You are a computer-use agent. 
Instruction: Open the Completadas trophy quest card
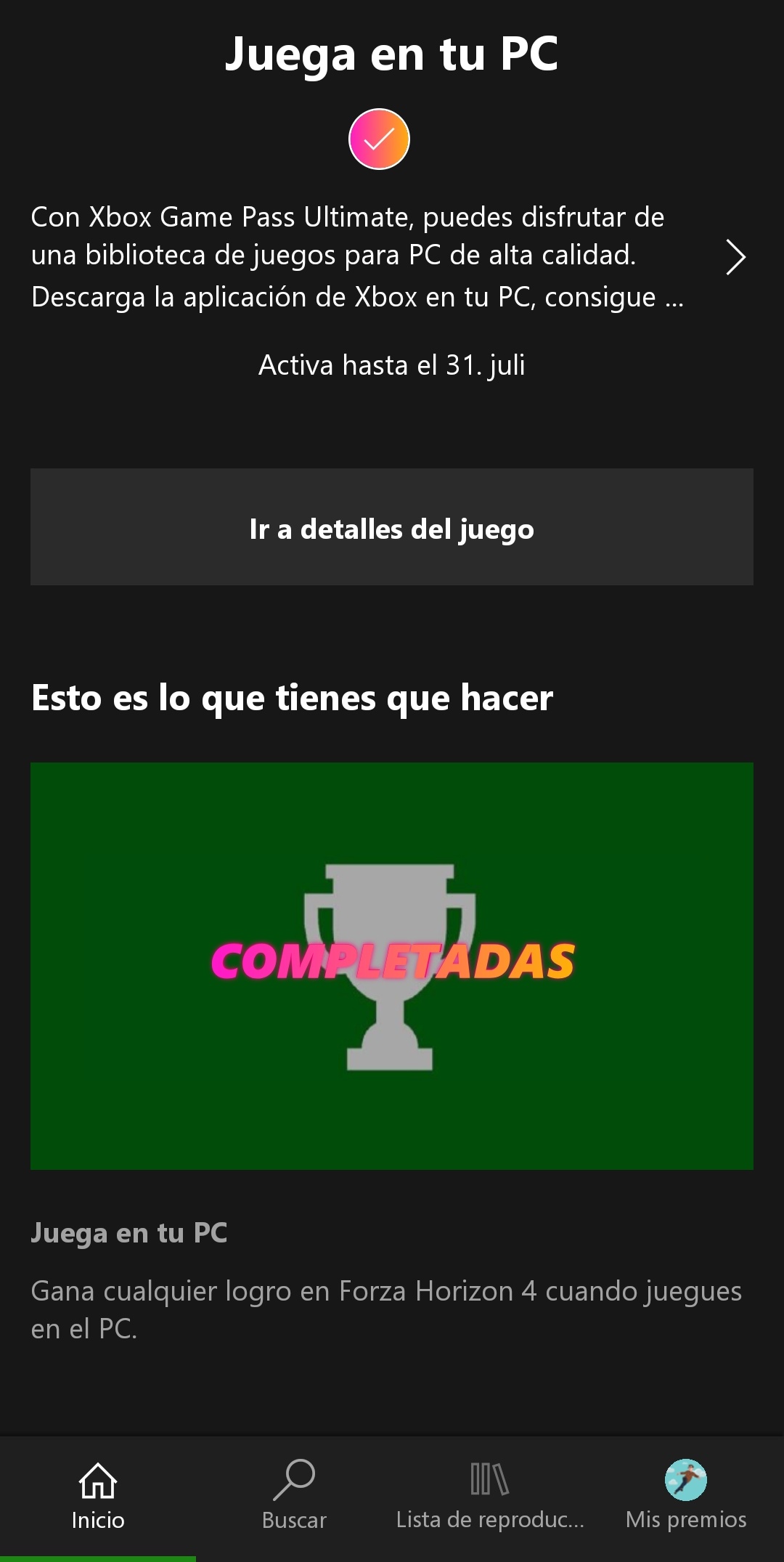click(392, 966)
